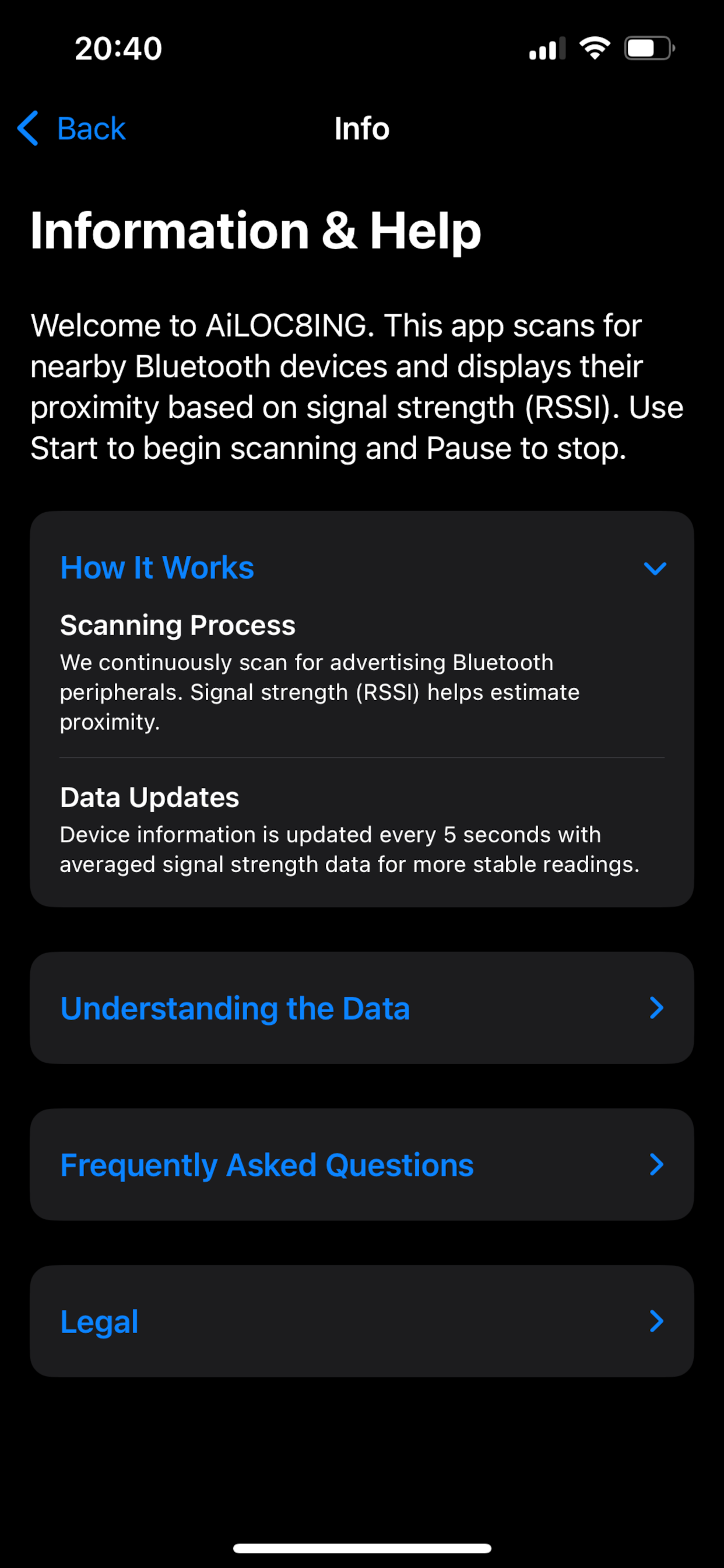Viewport: 724px width, 1568px height.
Task: Tap the chevron beside Frequently Asked Questions
Action: point(655,1164)
